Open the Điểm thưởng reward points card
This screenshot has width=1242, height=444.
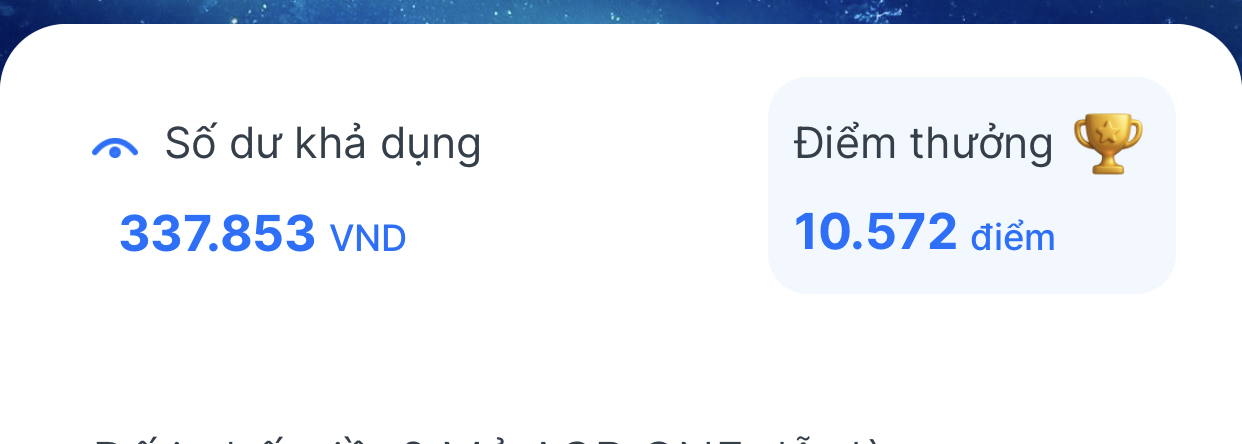pyautogui.click(x=970, y=186)
